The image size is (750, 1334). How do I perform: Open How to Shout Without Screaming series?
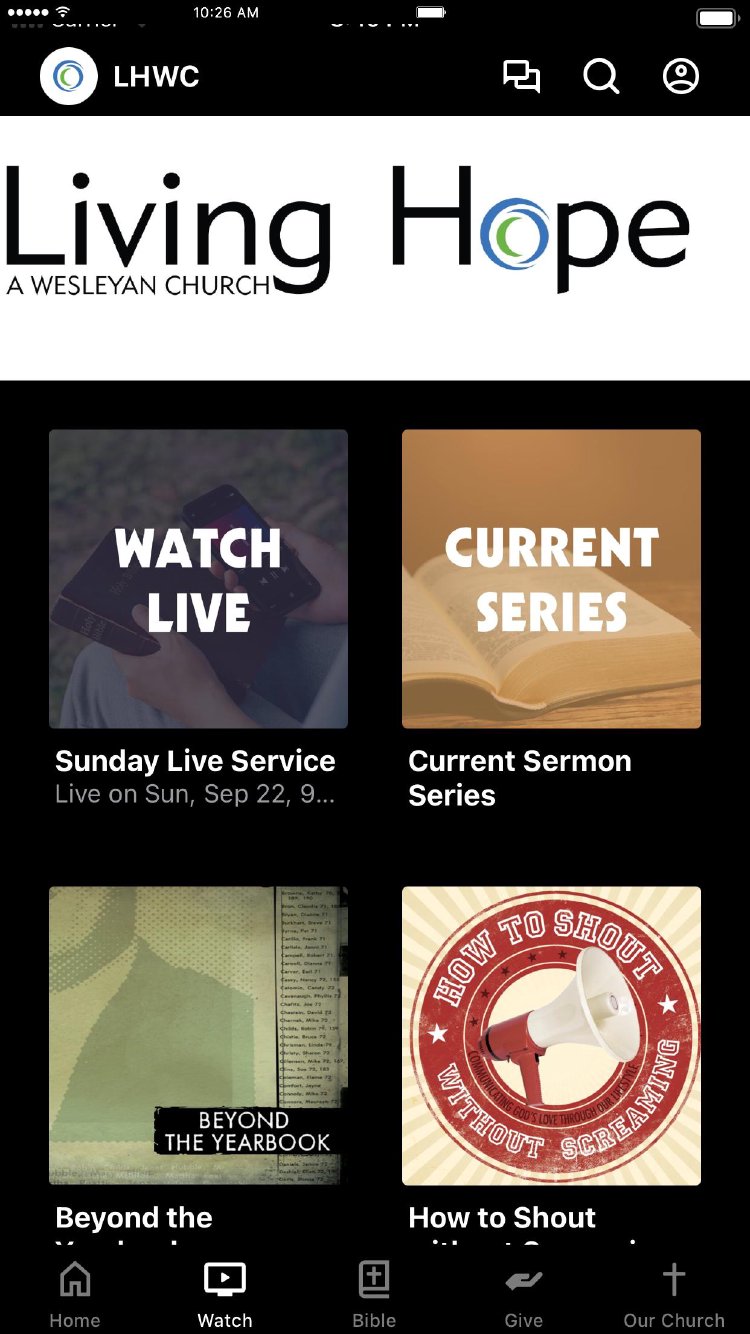pos(551,1035)
